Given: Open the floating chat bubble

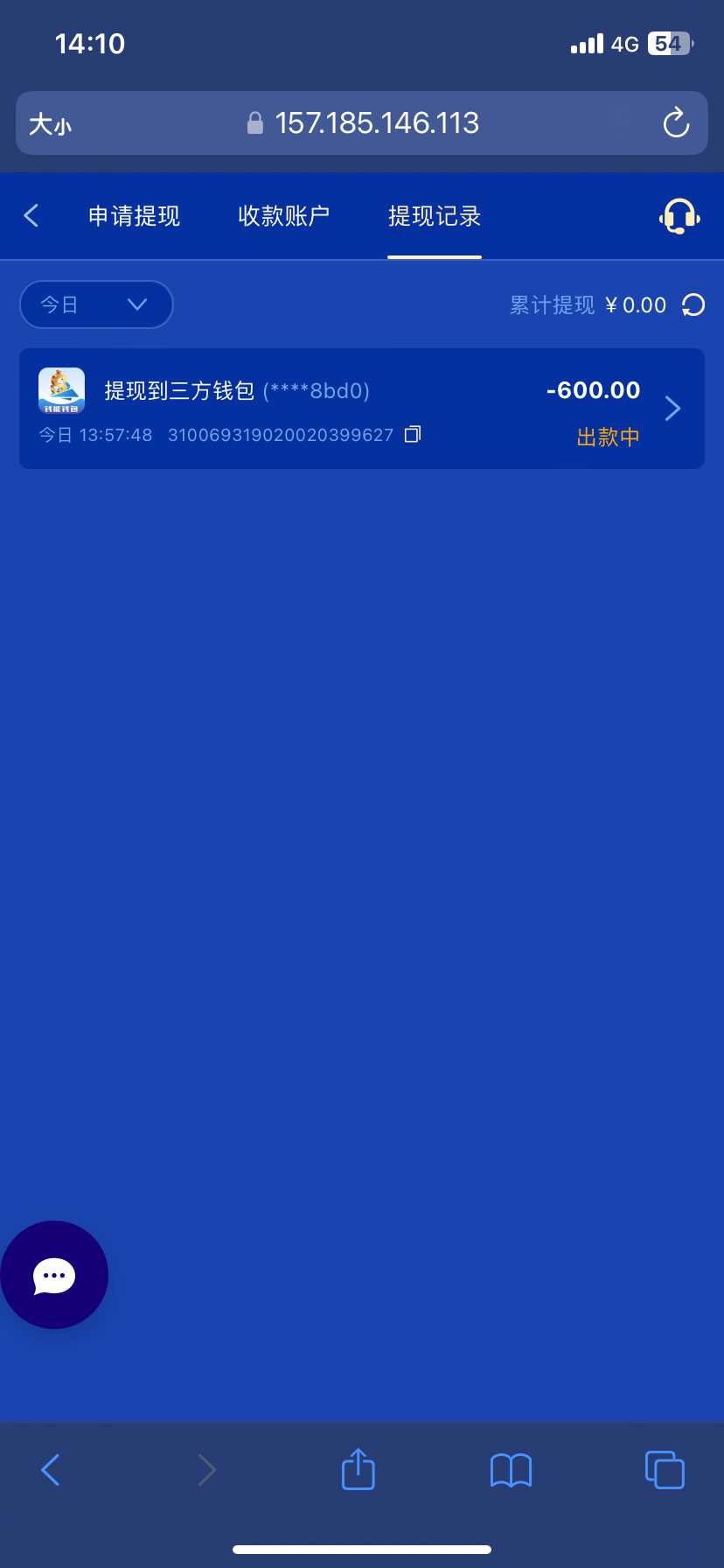Looking at the screenshot, I should coord(54,1275).
